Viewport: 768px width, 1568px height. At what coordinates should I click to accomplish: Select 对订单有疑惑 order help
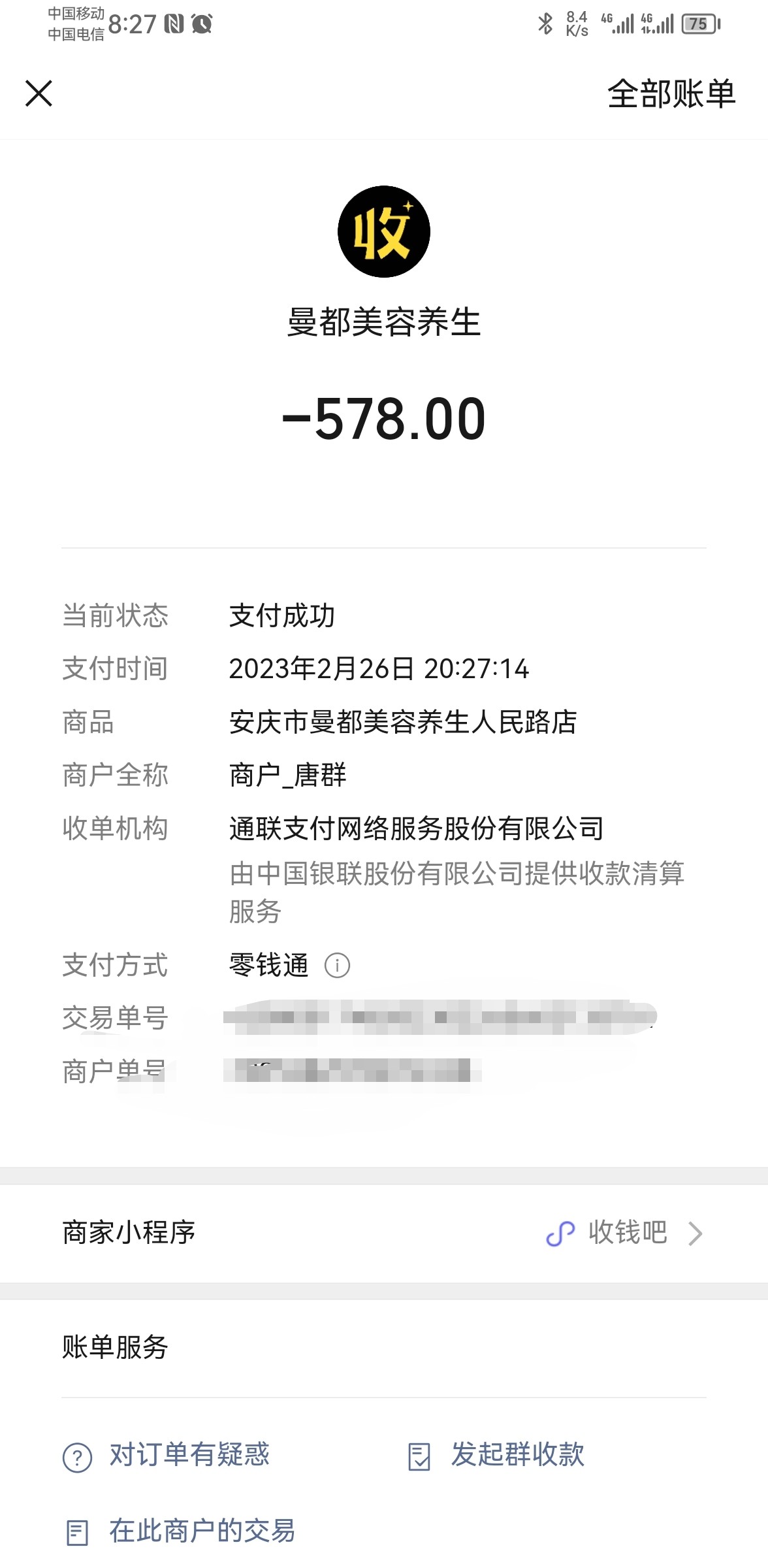click(167, 1456)
